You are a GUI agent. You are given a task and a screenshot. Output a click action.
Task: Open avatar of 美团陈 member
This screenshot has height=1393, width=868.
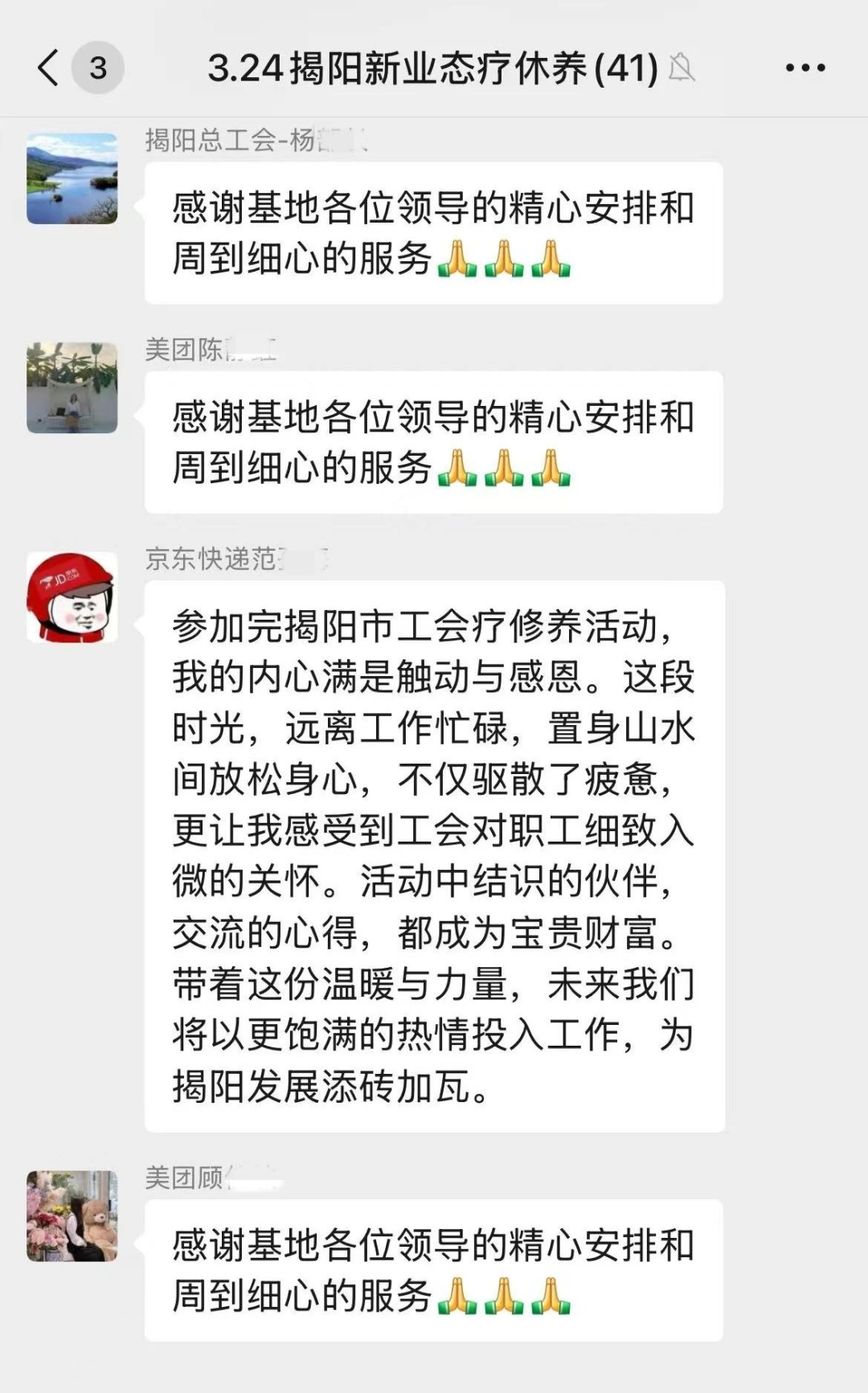pyautogui.click(x=72, y=387)
